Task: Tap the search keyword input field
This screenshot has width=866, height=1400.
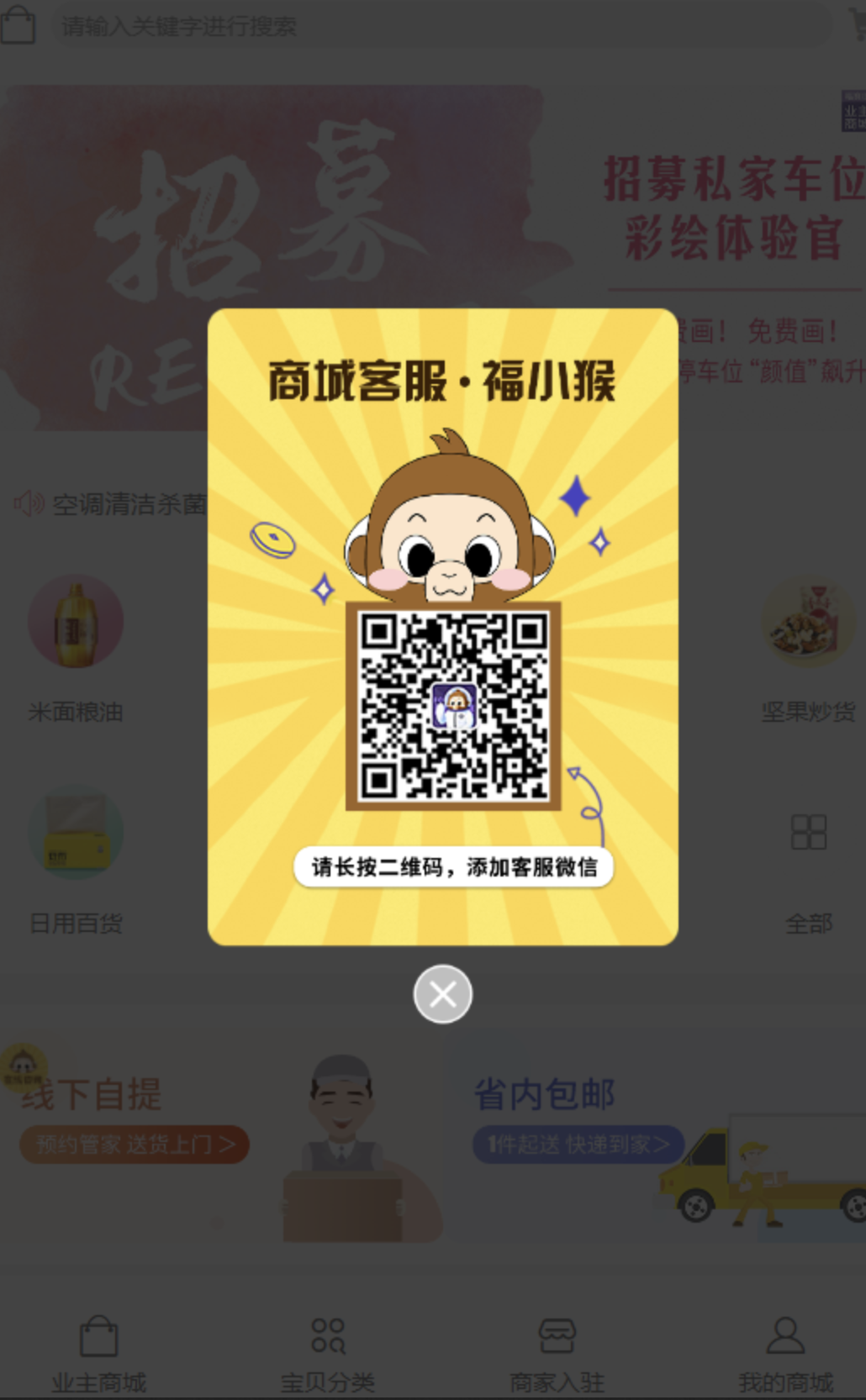Action: point(437,27)
